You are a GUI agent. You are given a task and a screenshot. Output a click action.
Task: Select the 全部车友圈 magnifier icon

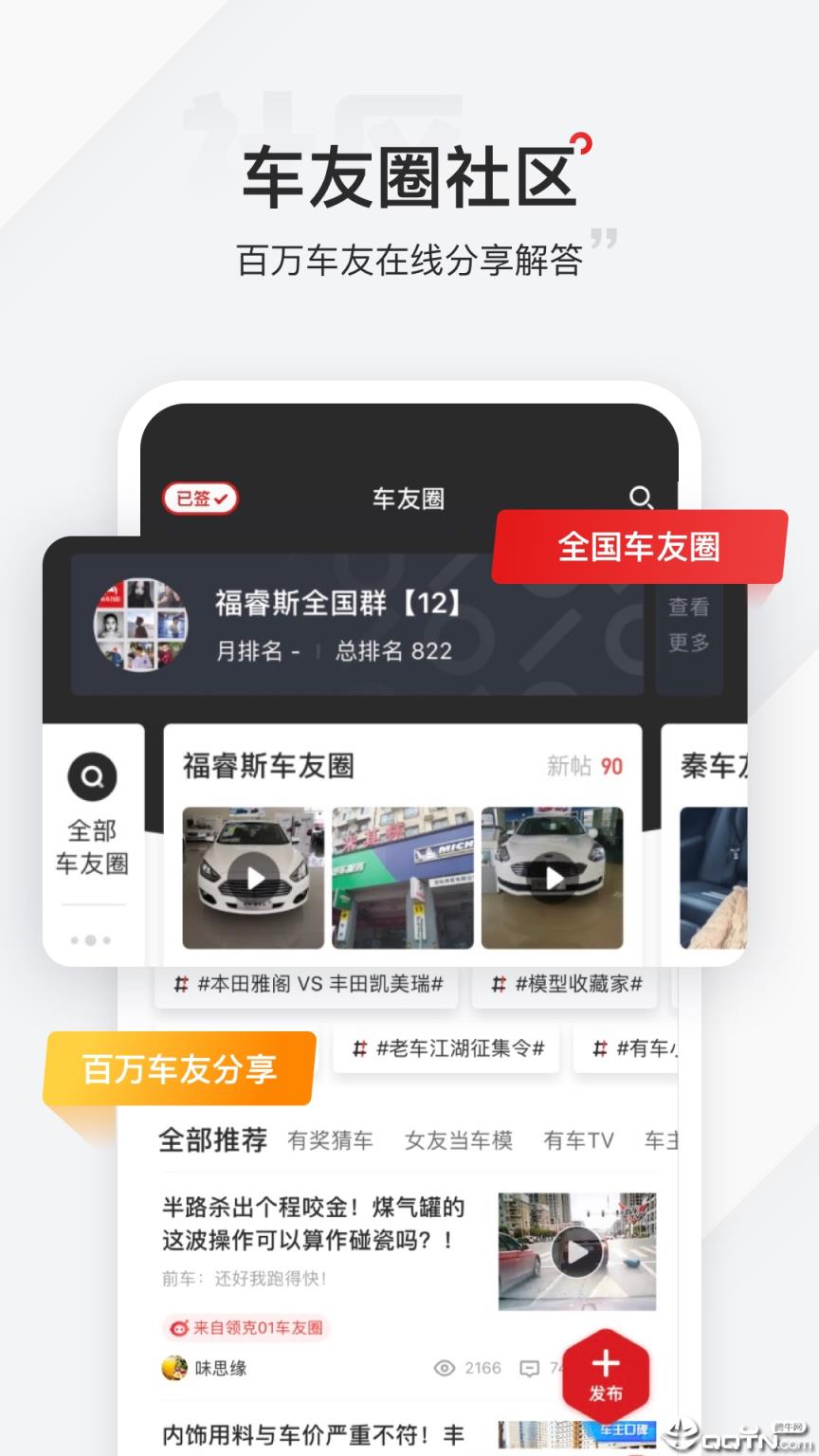(92, 776)
